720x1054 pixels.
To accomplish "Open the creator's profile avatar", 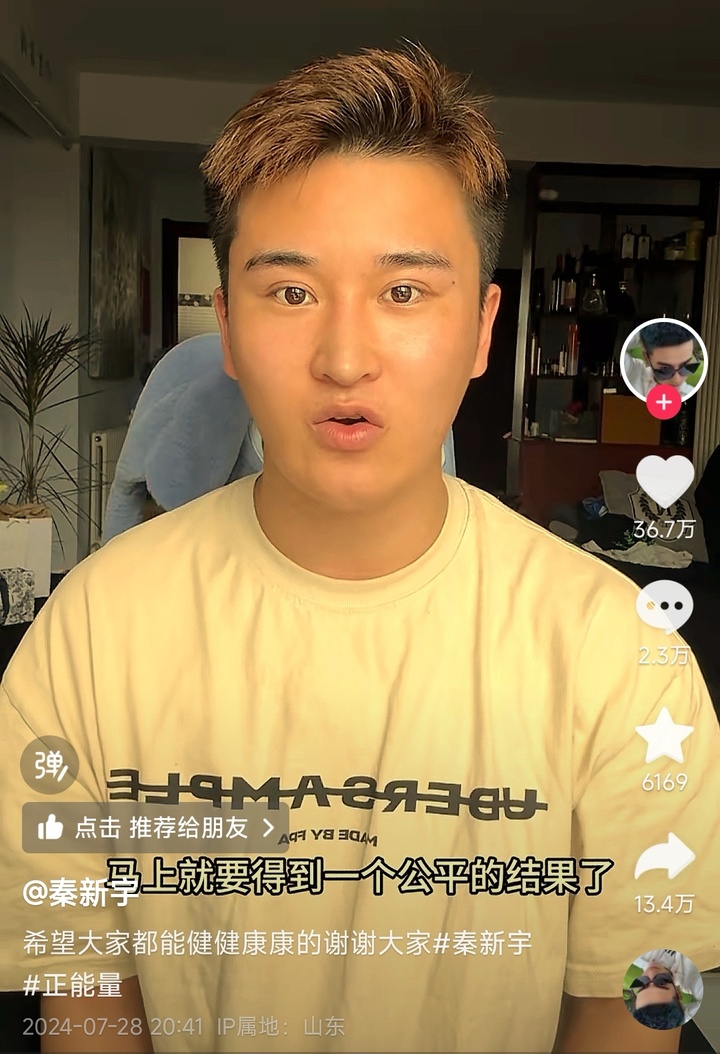I will coord(663,360).
